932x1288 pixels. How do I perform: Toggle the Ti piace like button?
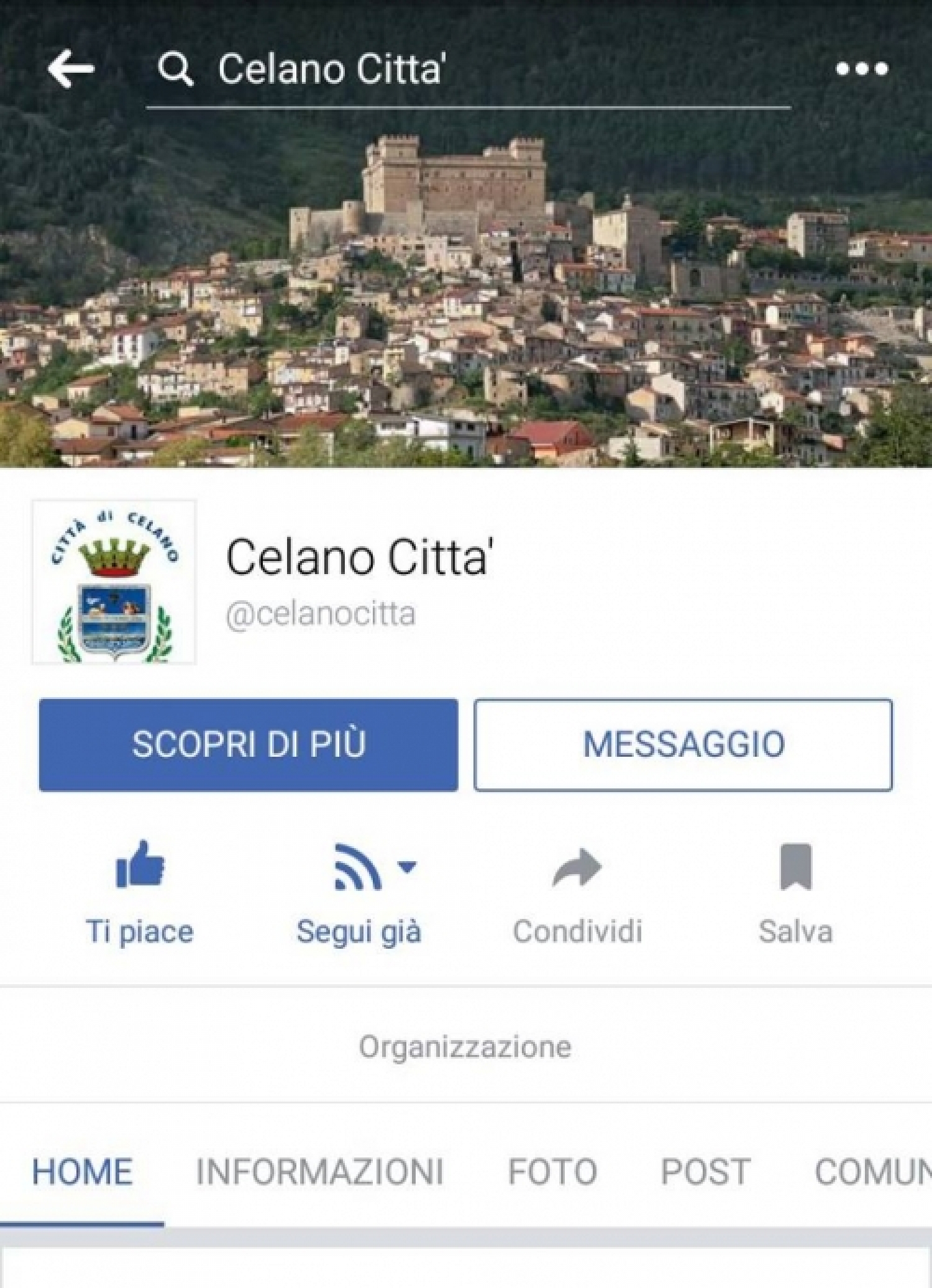(x=140, y=893)
